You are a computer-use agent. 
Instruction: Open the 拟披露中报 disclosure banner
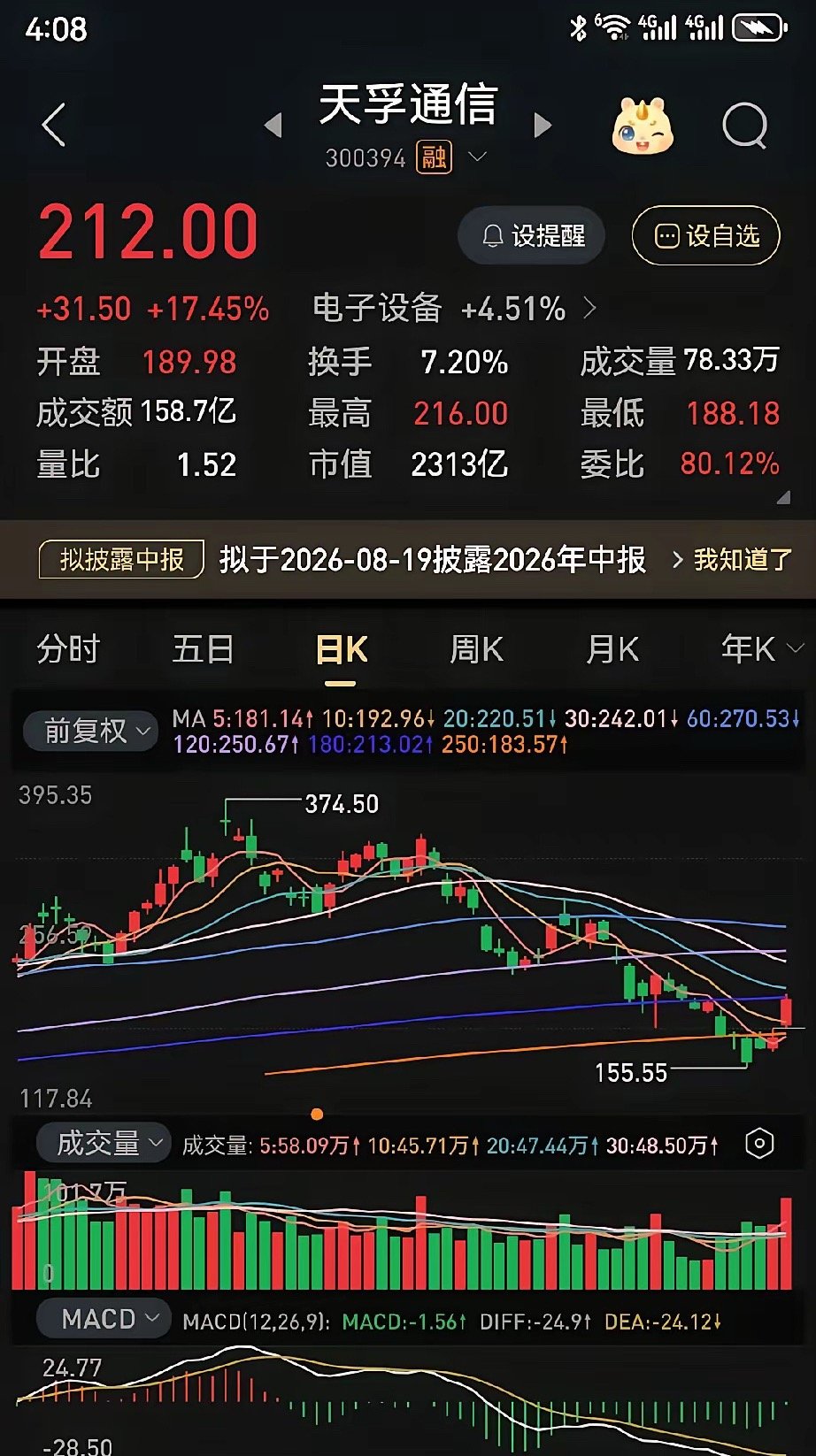[121, 560]
